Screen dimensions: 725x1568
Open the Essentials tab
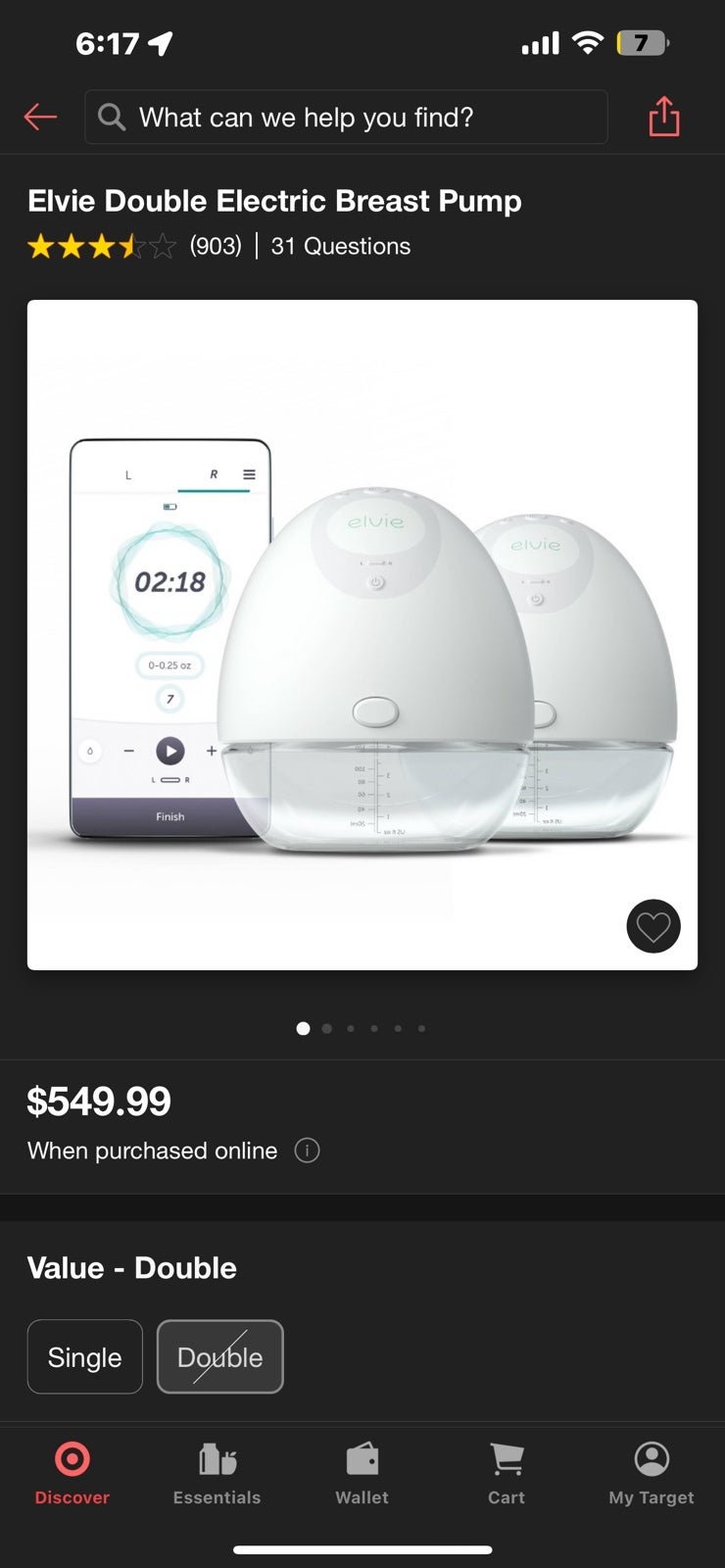tap(217, 1473)
